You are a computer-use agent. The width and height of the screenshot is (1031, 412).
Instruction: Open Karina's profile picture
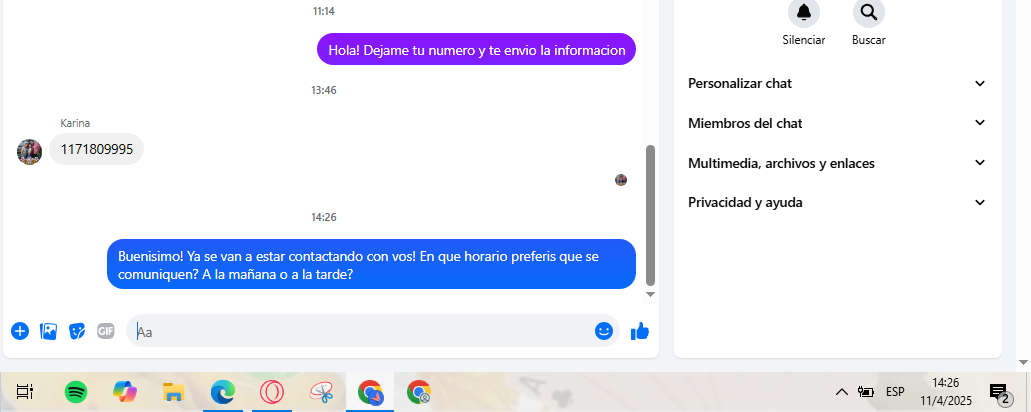[x=29, y=151]
